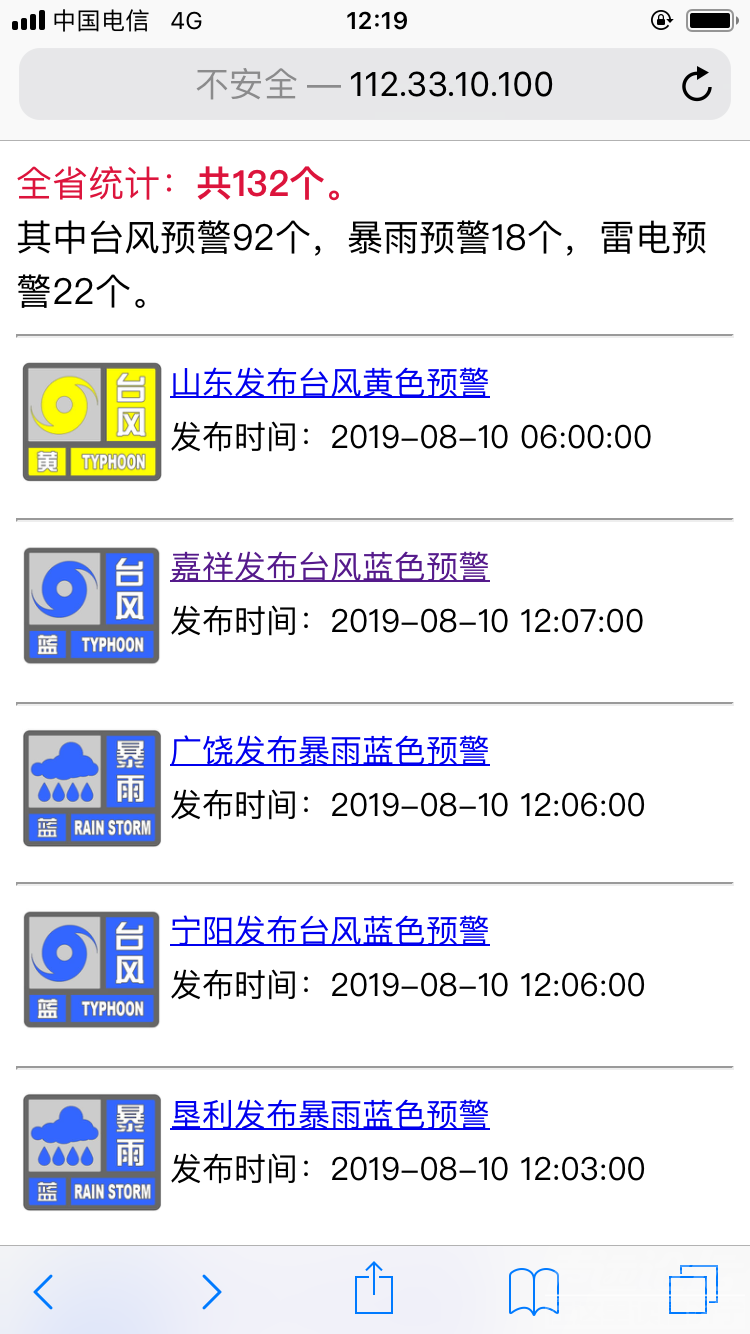Tap the yellow typhoon warning icon for 山东
This screenshot has width=750, height=1334.
(91, 421)
